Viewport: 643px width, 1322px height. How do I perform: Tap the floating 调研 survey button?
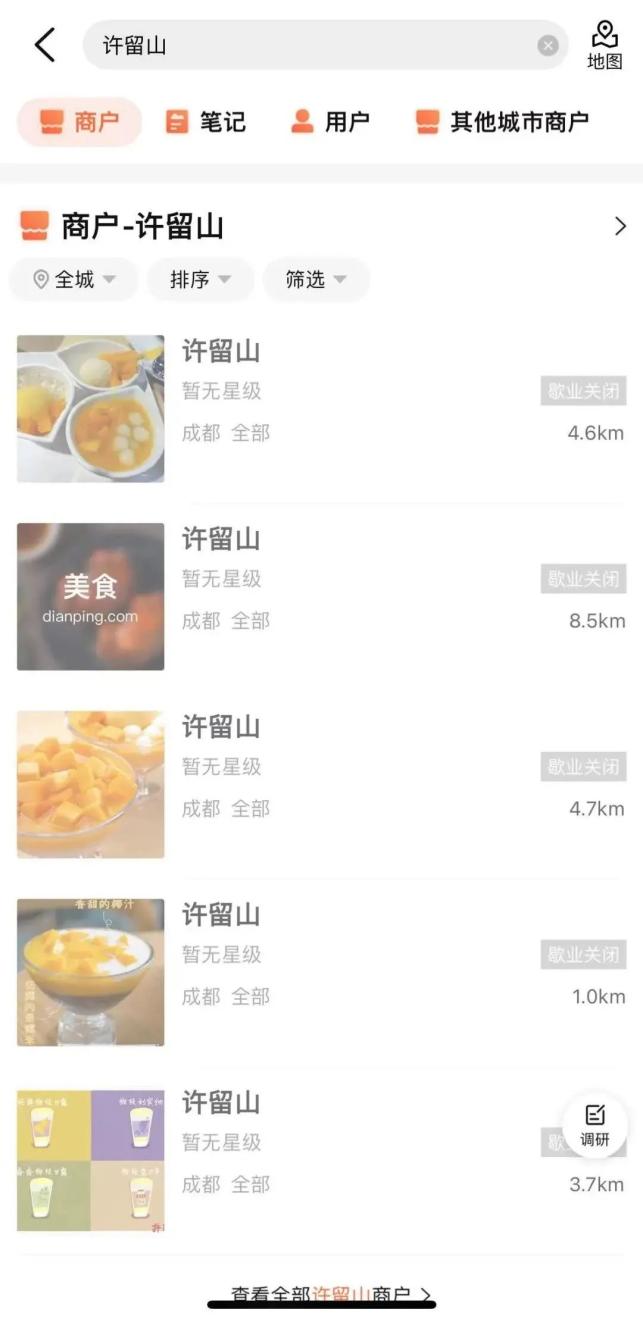595,1125
